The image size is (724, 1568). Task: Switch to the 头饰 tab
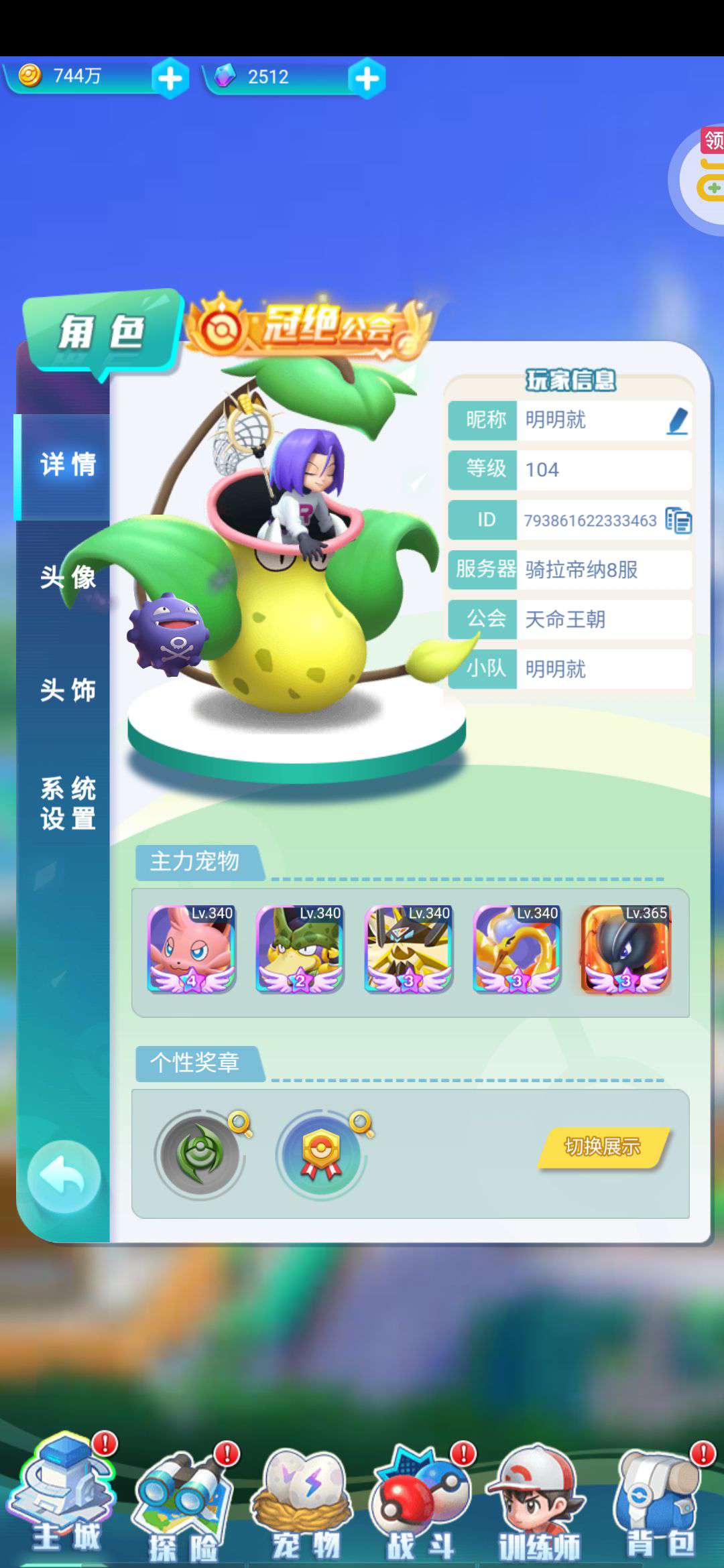[67, 690]
